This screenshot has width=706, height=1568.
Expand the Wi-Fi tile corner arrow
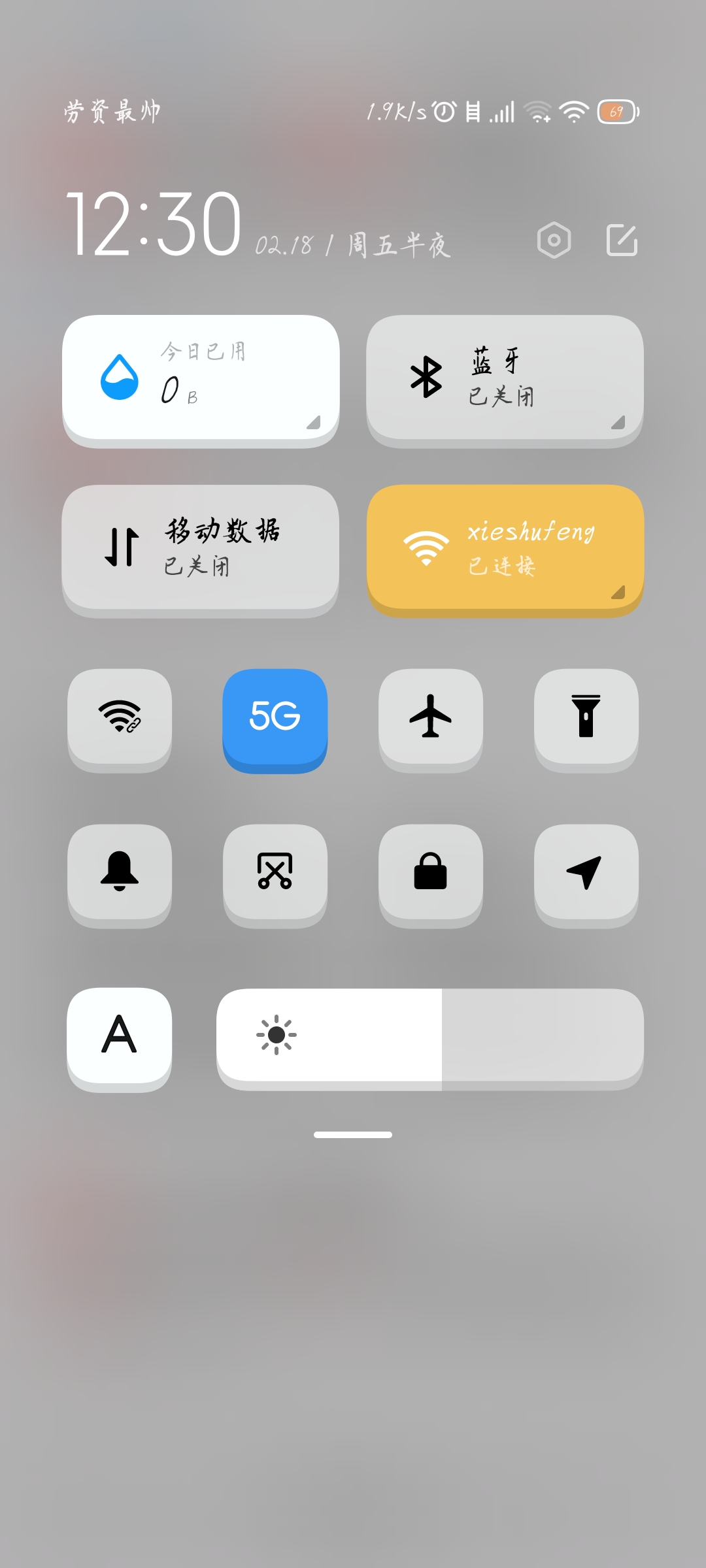click(x=618, y=593)
